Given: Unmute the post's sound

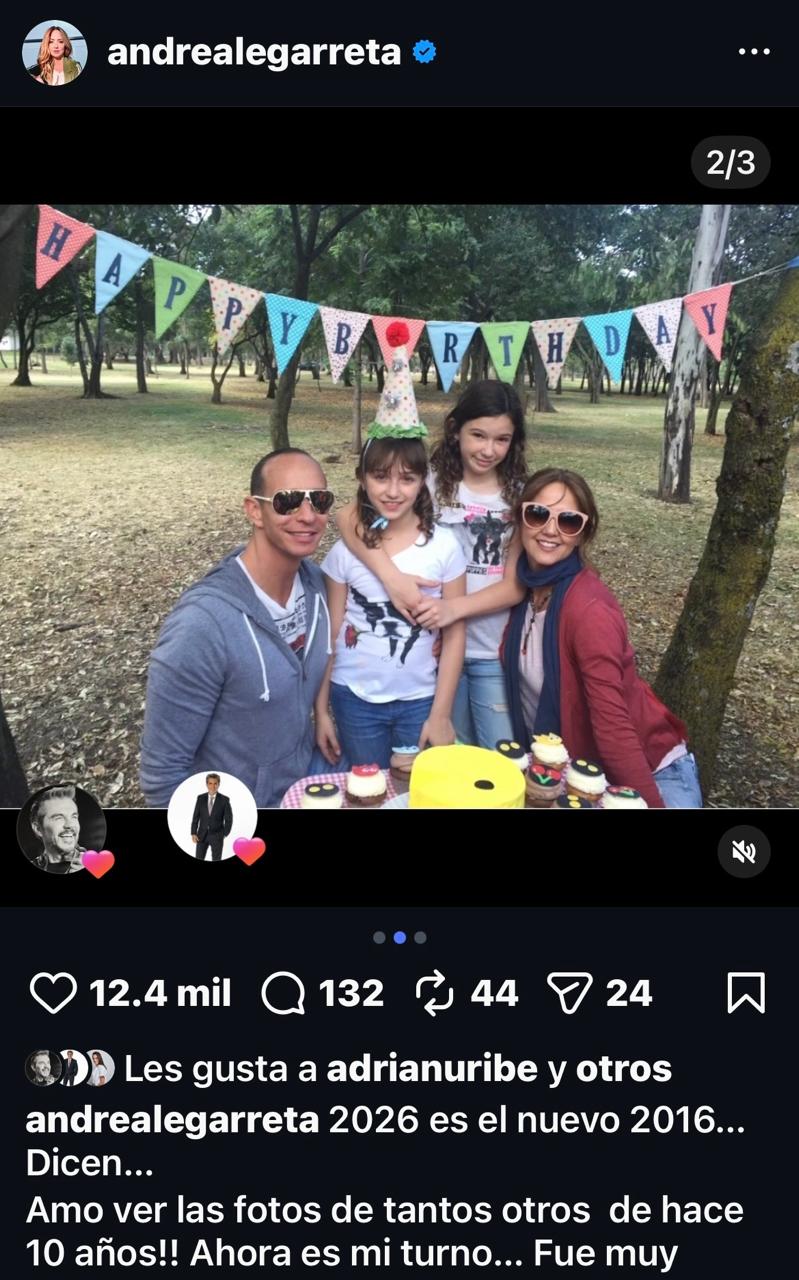Looking at the screenshot, I should tap(743, 851).
